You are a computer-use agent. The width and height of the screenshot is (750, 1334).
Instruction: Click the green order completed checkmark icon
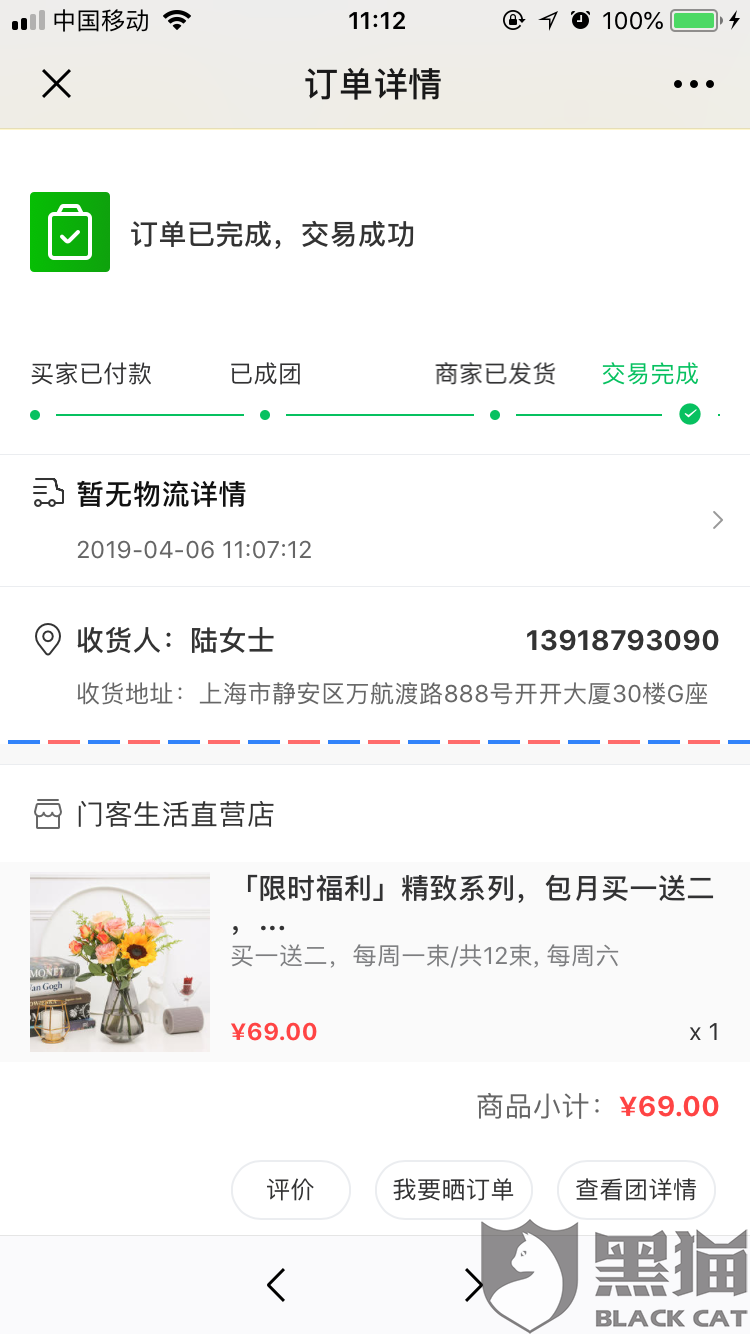[x=69, y=232]
